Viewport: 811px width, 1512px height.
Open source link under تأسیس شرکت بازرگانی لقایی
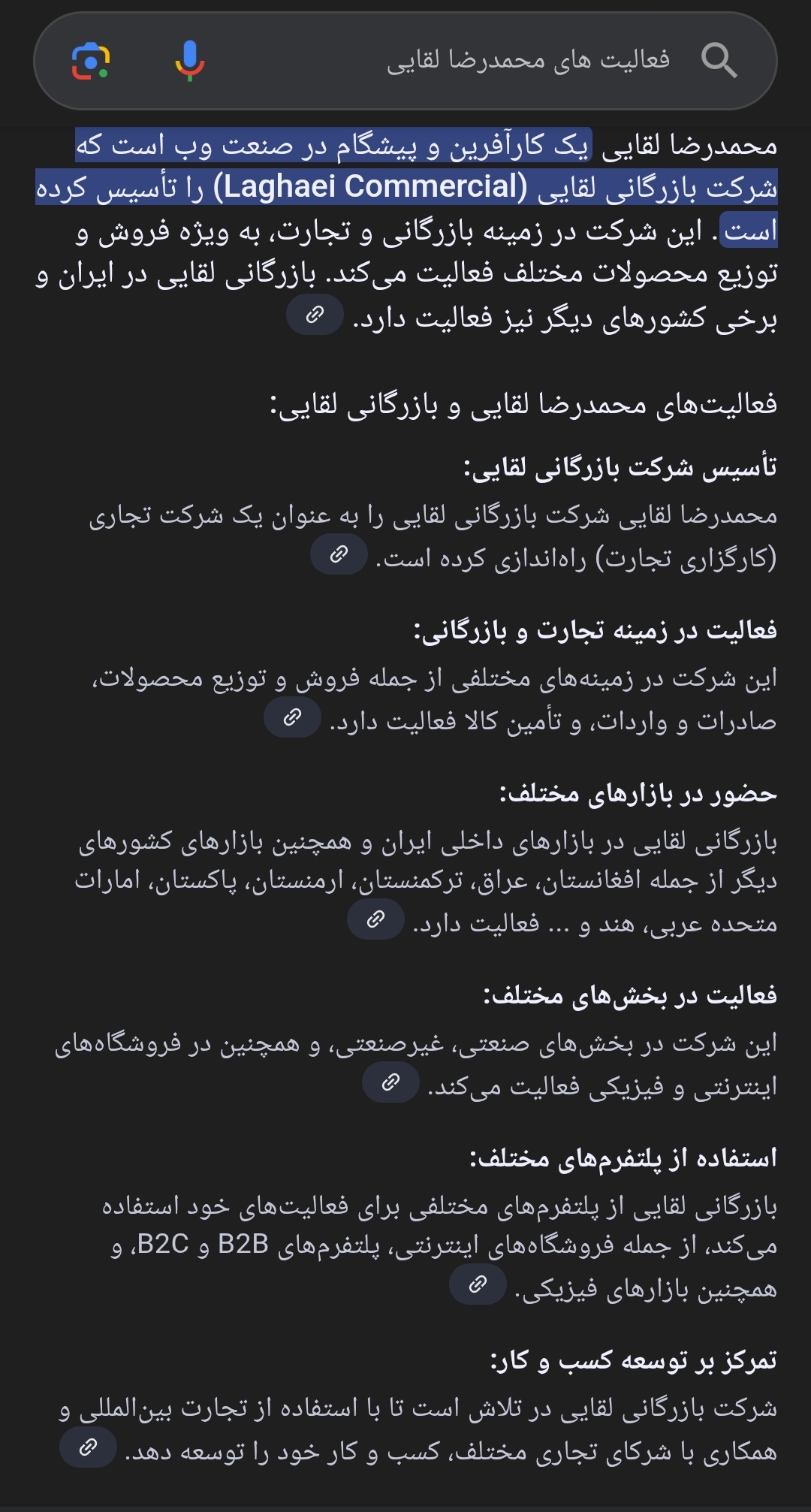[339, 555]
